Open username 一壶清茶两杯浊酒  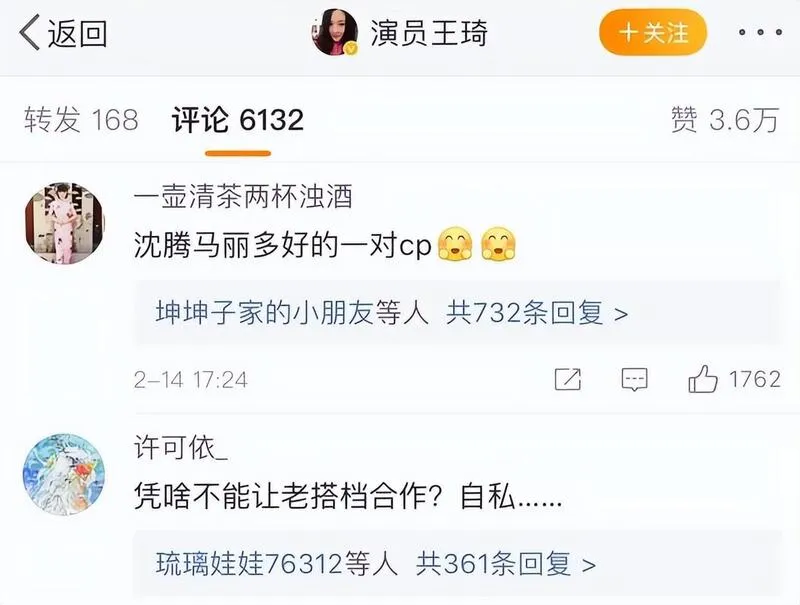pyautogui.click(x=243, y=197)
